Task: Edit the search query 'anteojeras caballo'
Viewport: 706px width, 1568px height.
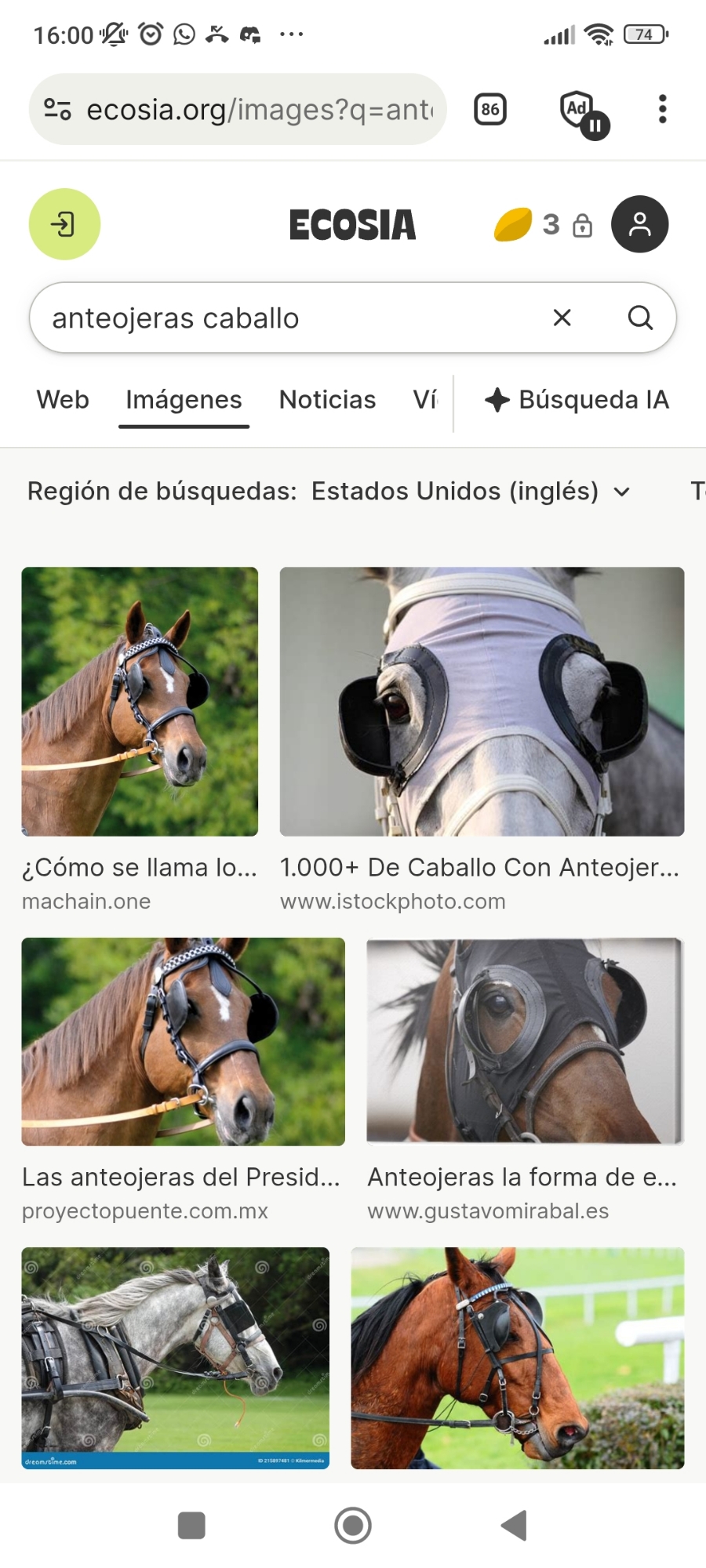Action: coord(275,318)
